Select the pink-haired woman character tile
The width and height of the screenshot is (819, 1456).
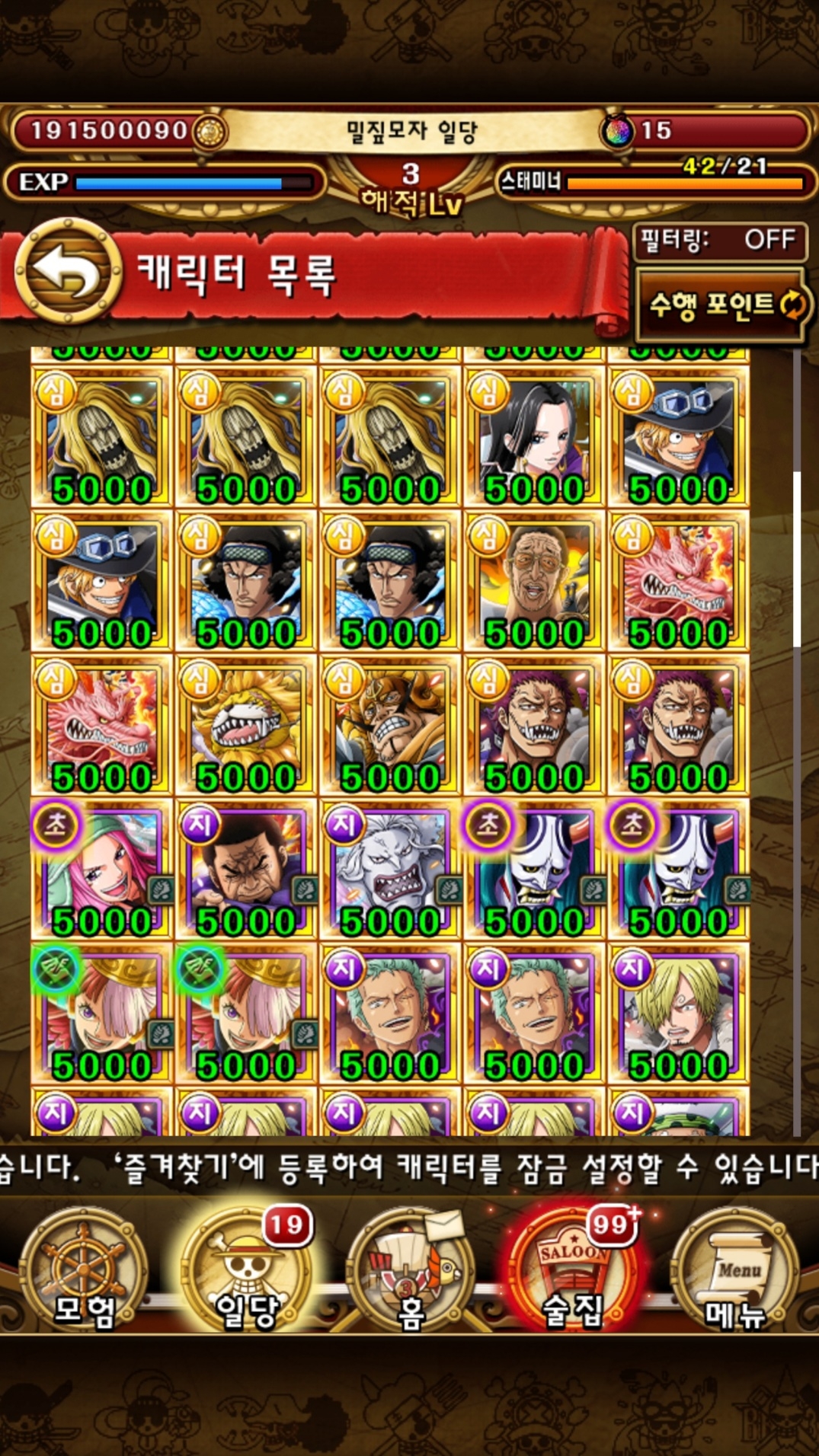tap(101, 870)
